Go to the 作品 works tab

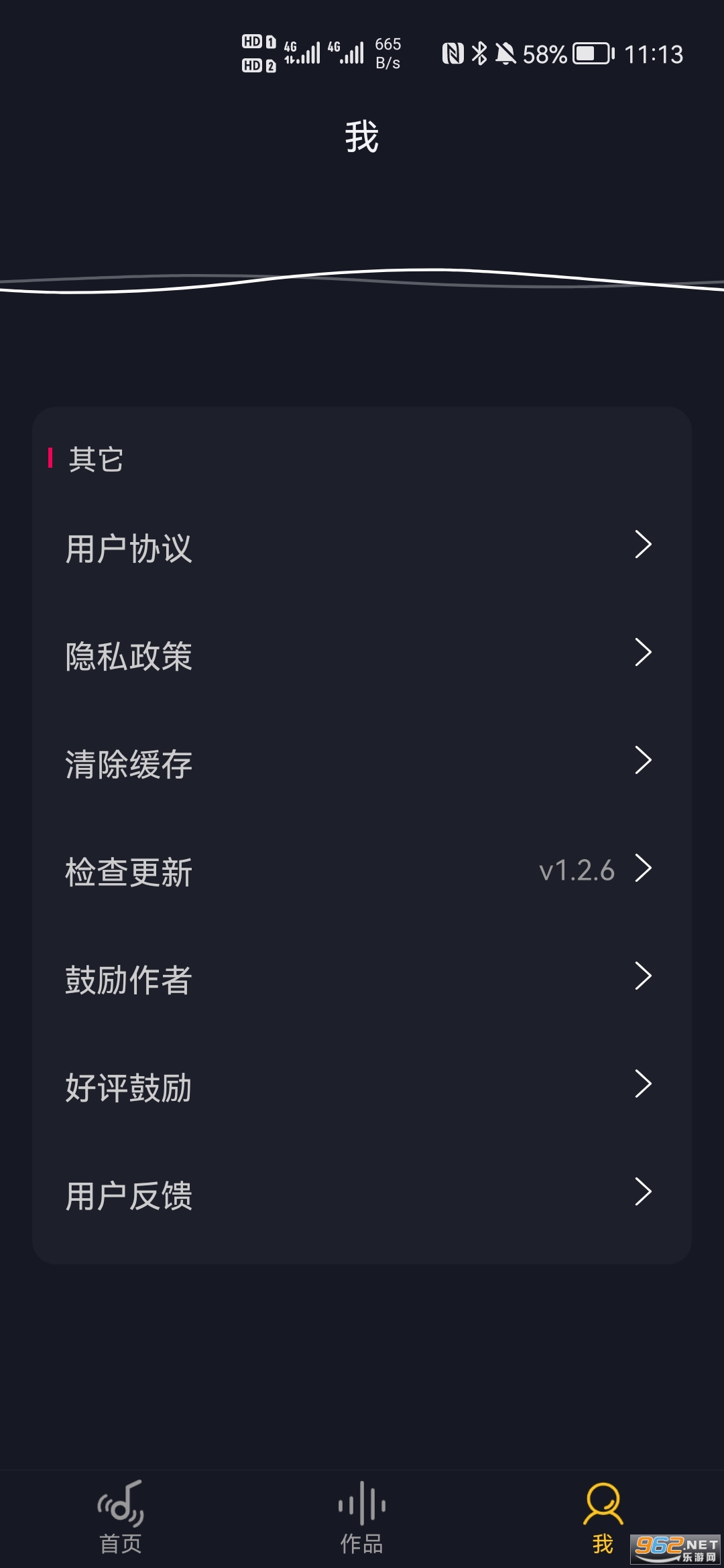tap(361, 1518)
